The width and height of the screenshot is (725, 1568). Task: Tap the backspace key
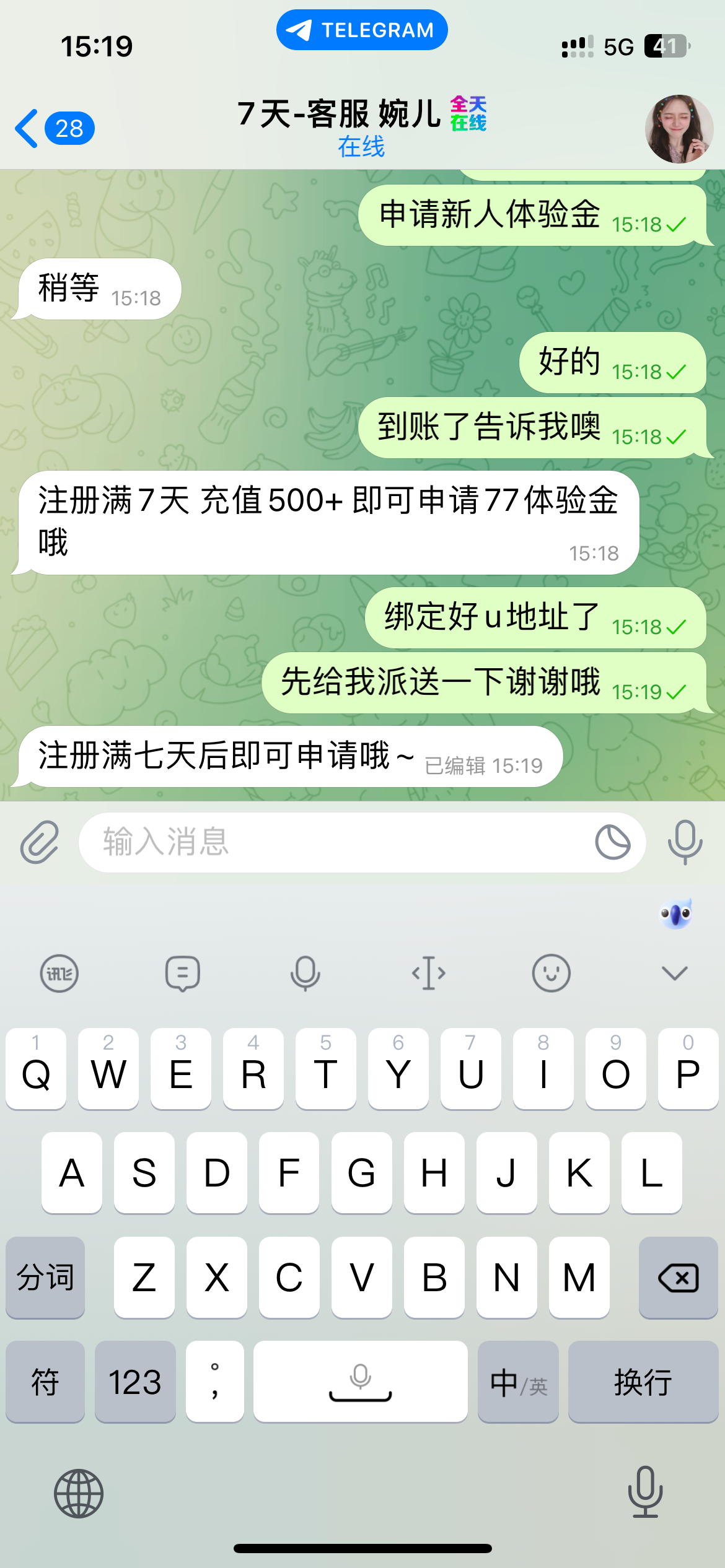(x=678, y=1278)
